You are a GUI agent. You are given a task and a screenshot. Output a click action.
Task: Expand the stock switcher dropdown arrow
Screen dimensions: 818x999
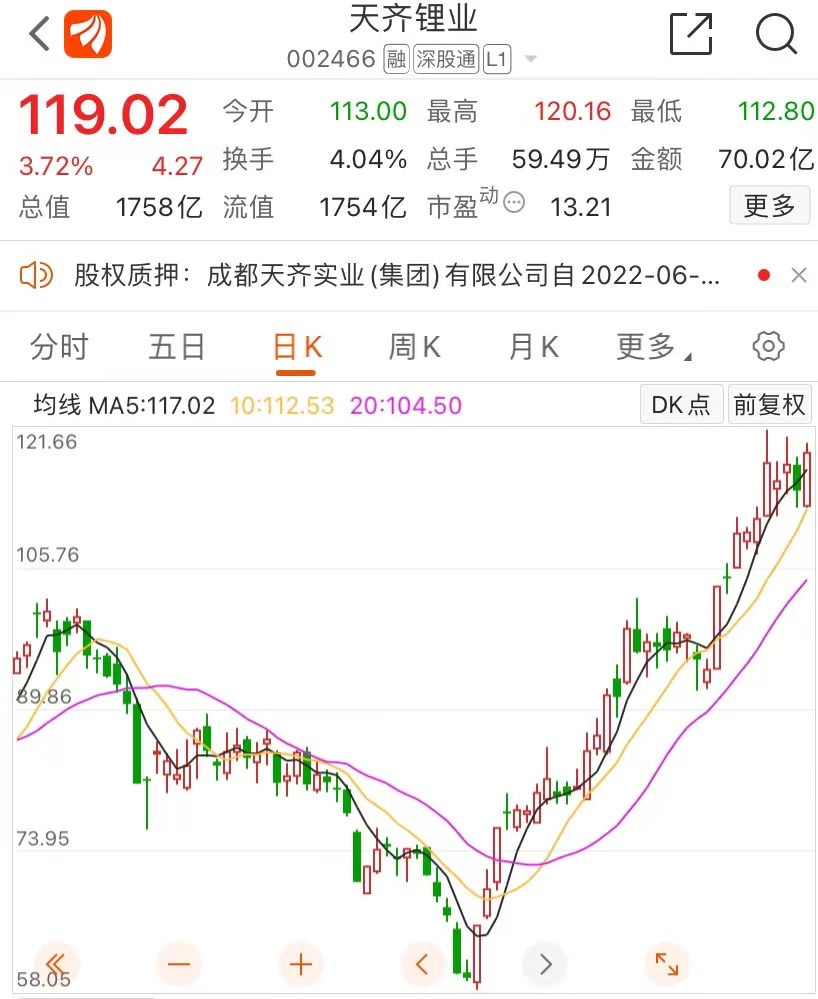point(531,60)
